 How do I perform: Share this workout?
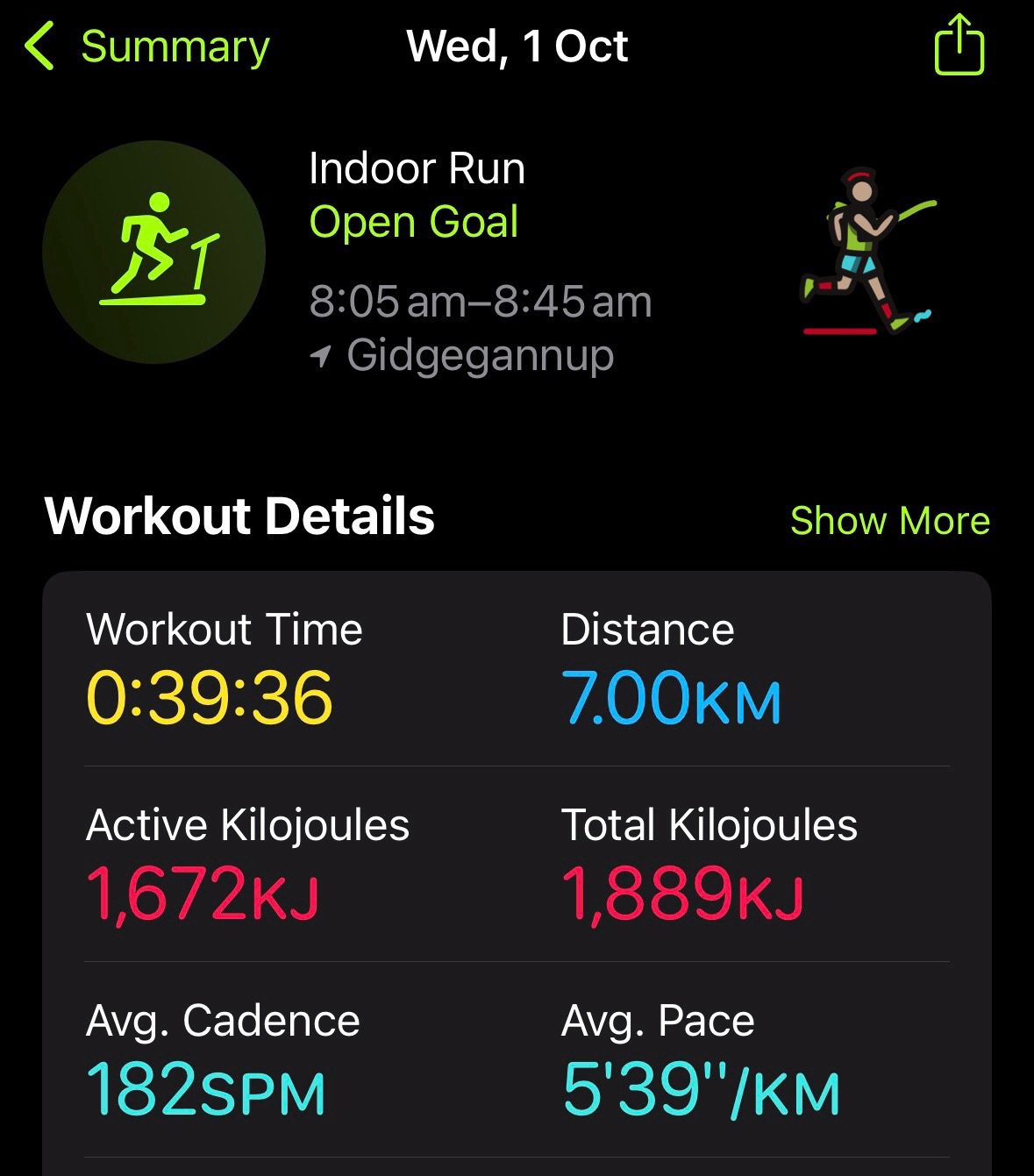click(959, 46)
